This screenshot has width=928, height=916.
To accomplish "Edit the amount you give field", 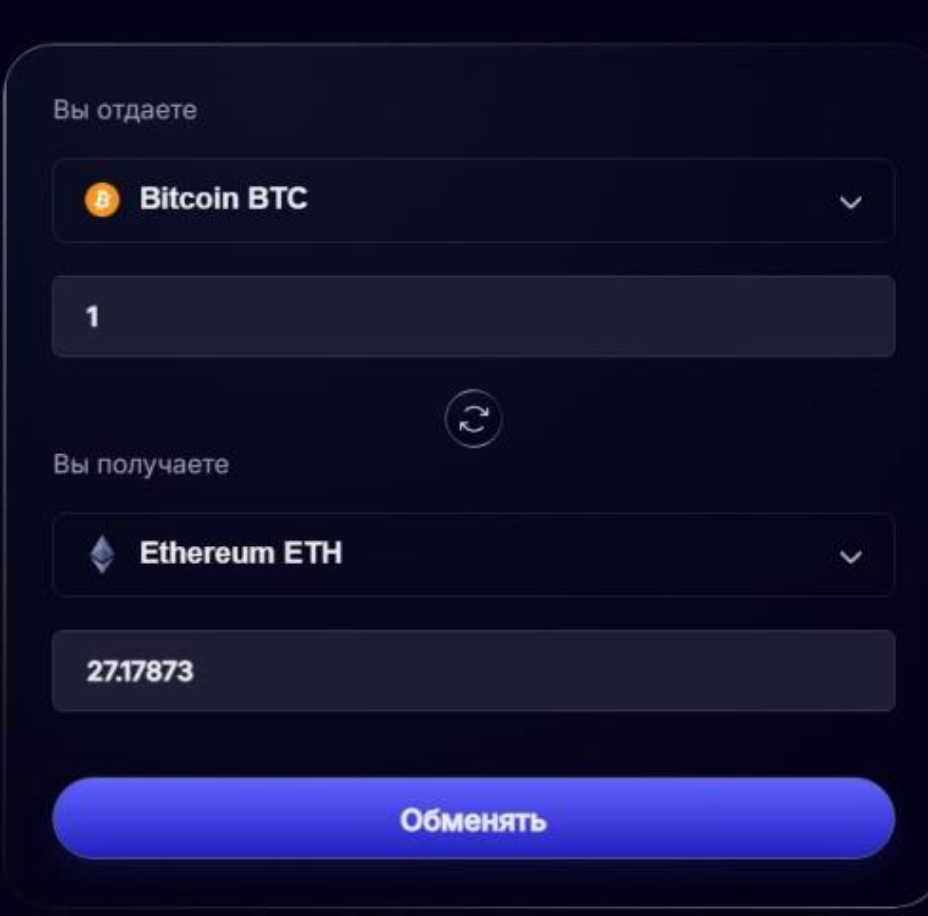I will pyautogui.click(x=472, y=317).
